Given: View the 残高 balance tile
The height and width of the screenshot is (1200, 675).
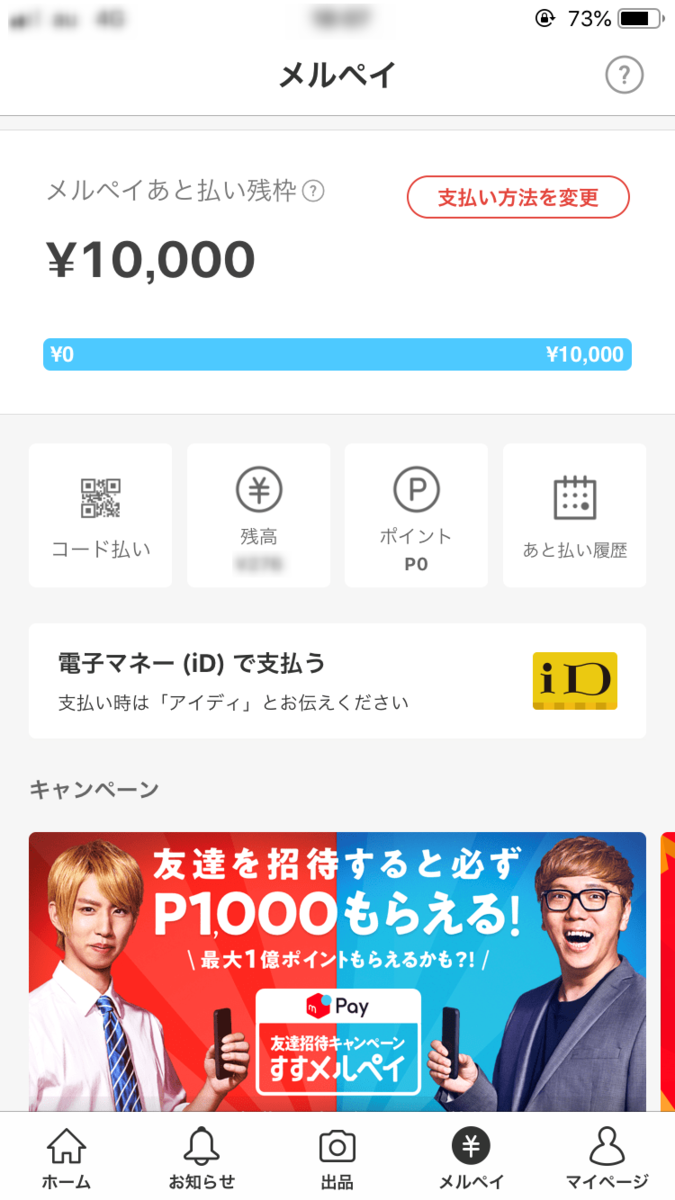Looking at the screenshot, I should [259, 515].
